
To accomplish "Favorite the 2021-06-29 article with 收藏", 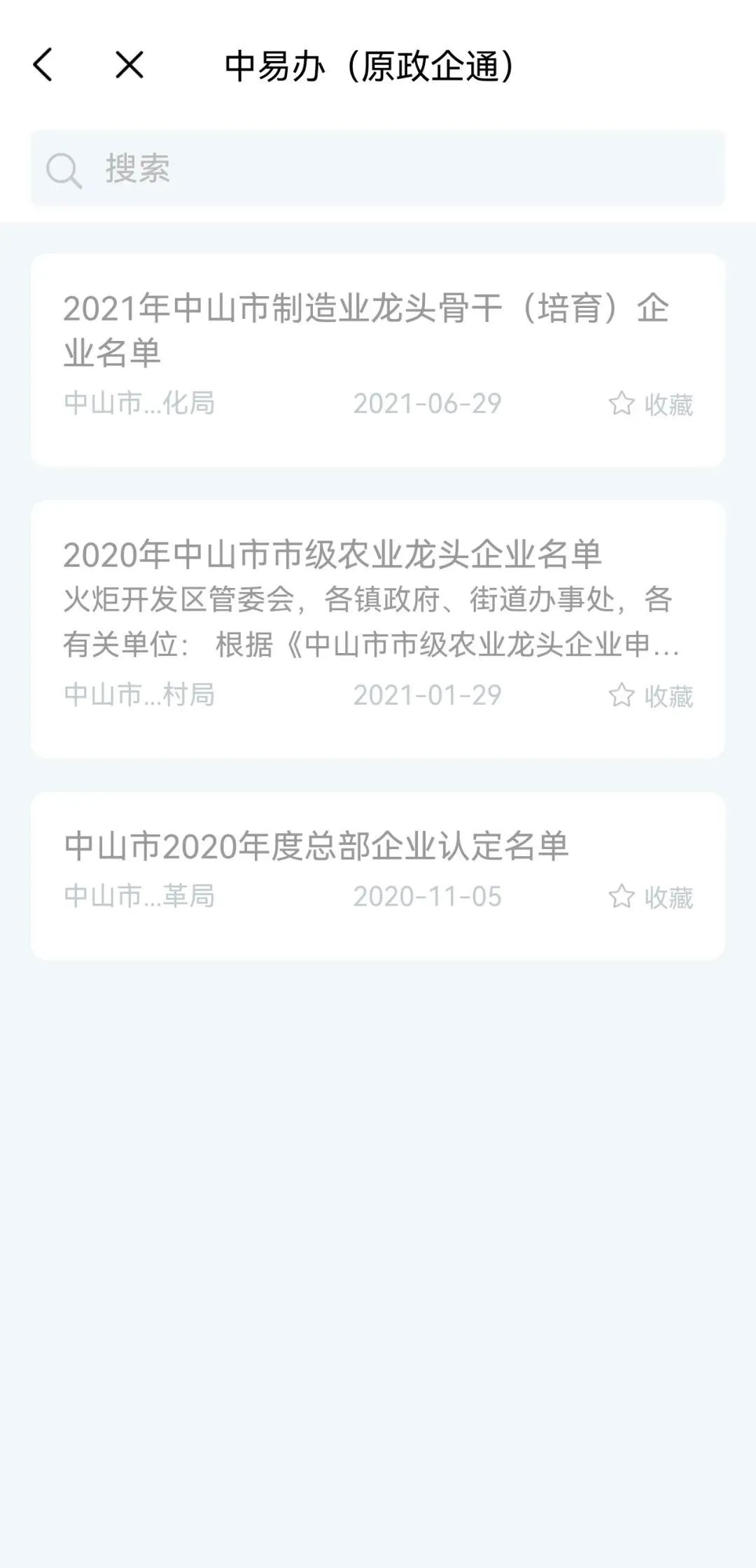I will tap(651, 404).
